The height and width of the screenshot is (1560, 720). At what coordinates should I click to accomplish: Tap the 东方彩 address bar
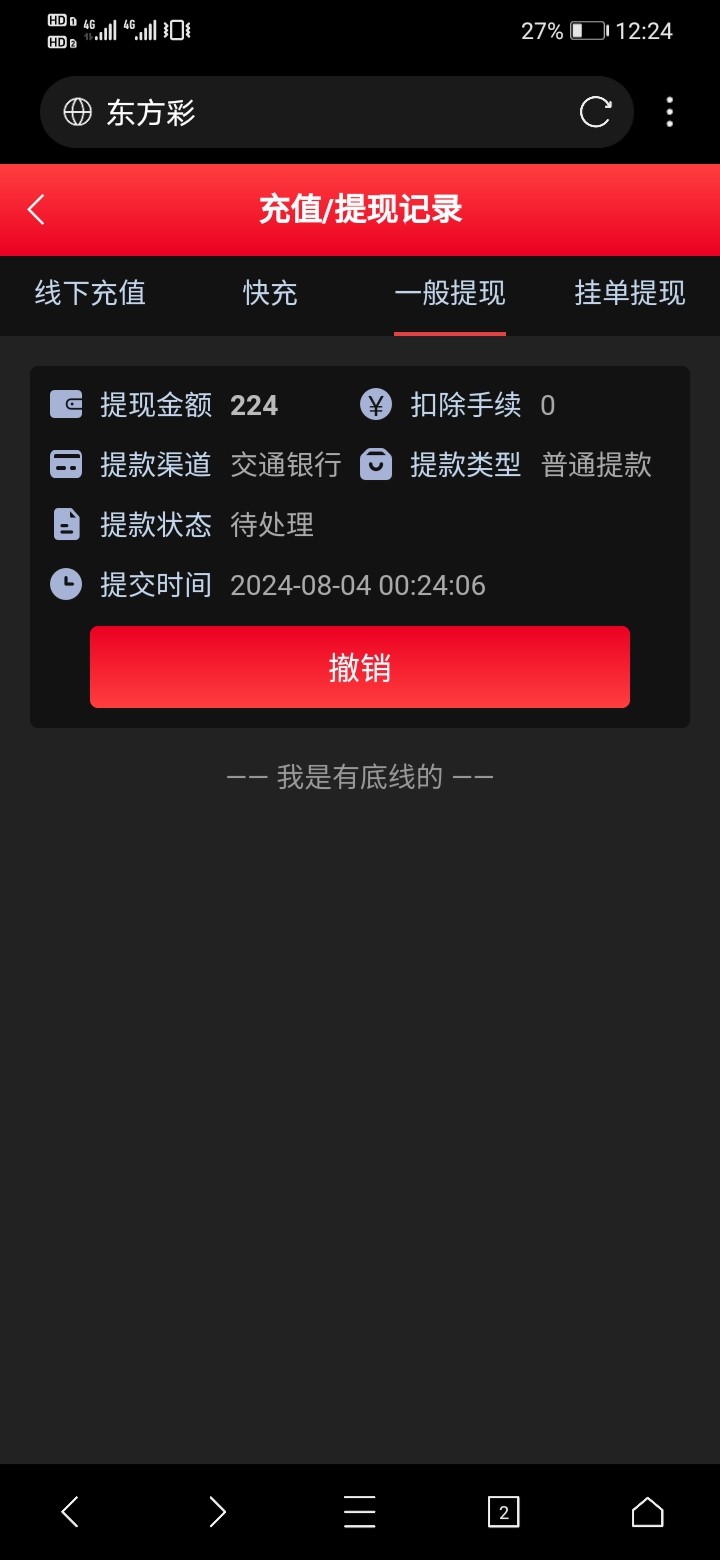(300, 112)
